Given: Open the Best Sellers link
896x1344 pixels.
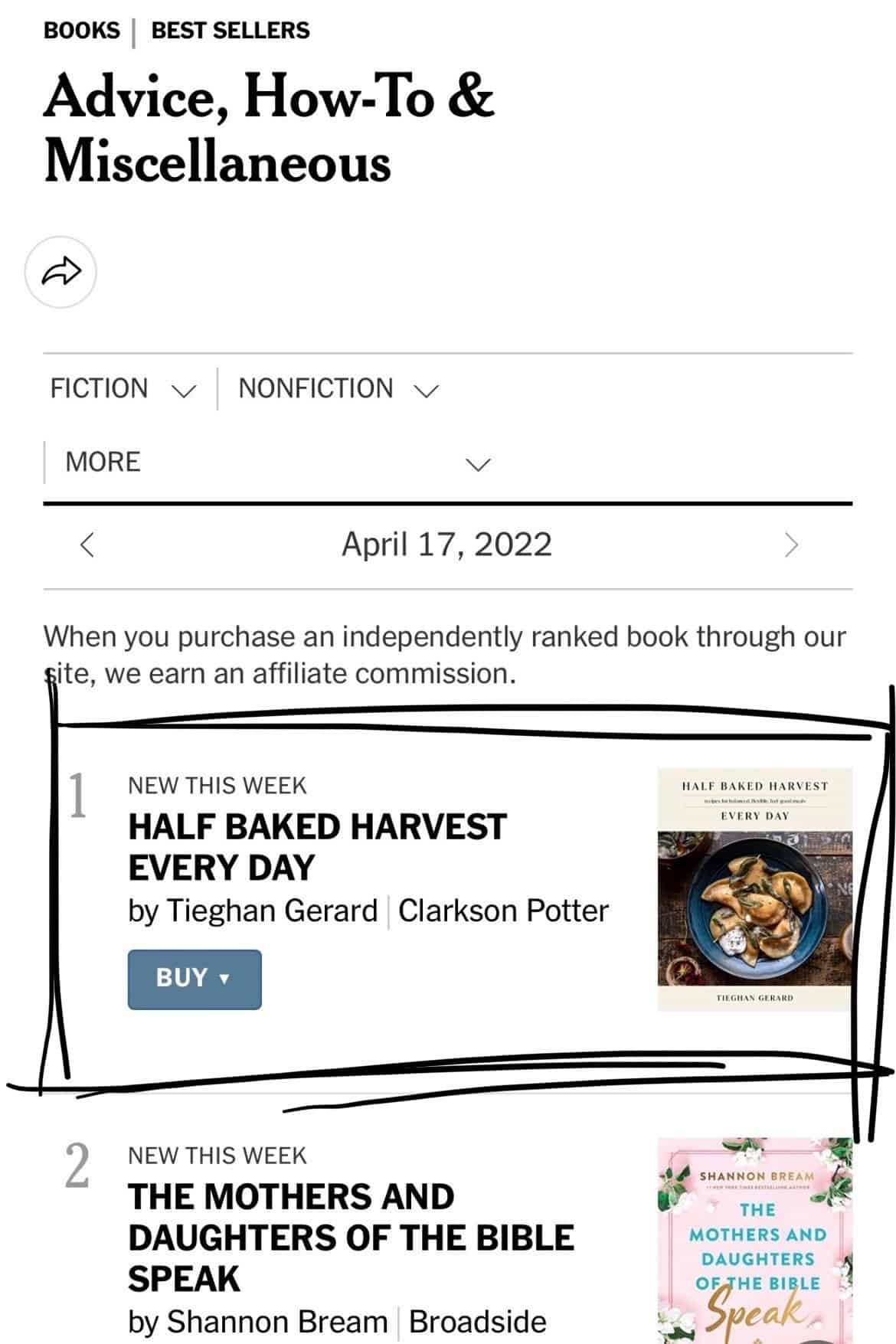Looking at the screenshot, I should coord(230,31).
